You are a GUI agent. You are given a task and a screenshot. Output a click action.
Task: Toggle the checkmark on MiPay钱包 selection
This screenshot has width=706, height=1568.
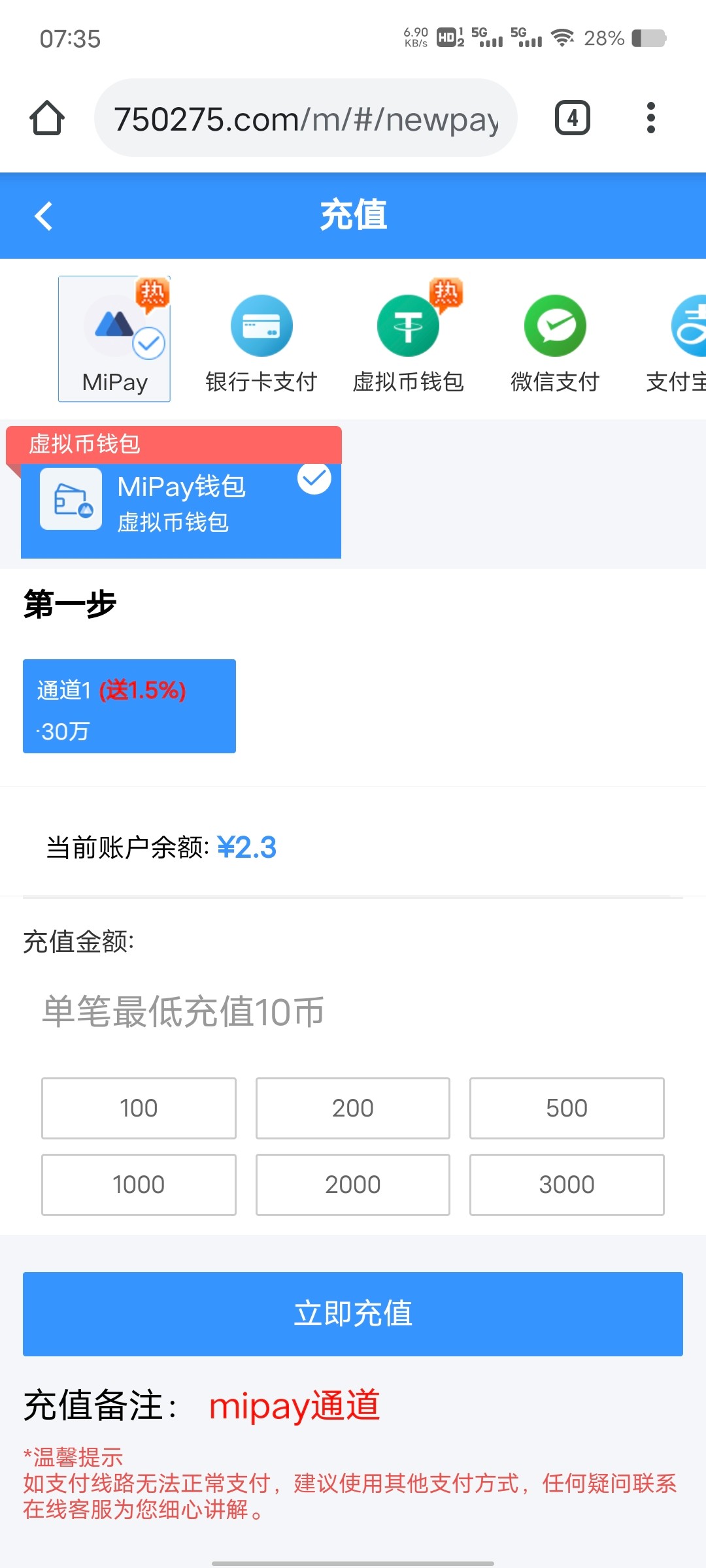[315, 479]
